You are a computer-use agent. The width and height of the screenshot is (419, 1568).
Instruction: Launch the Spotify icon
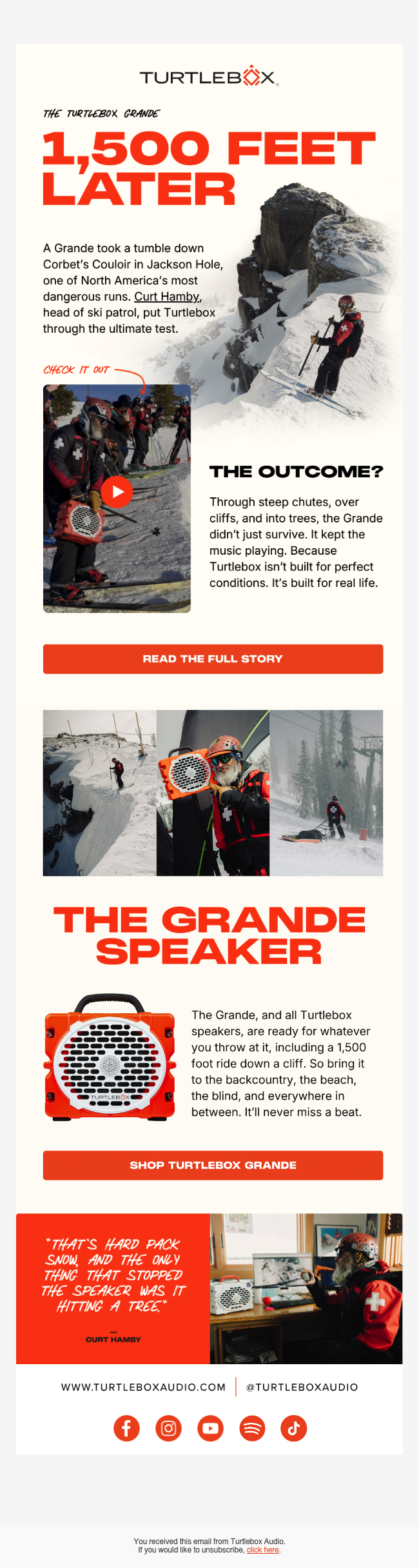[x=252, y=1428]
